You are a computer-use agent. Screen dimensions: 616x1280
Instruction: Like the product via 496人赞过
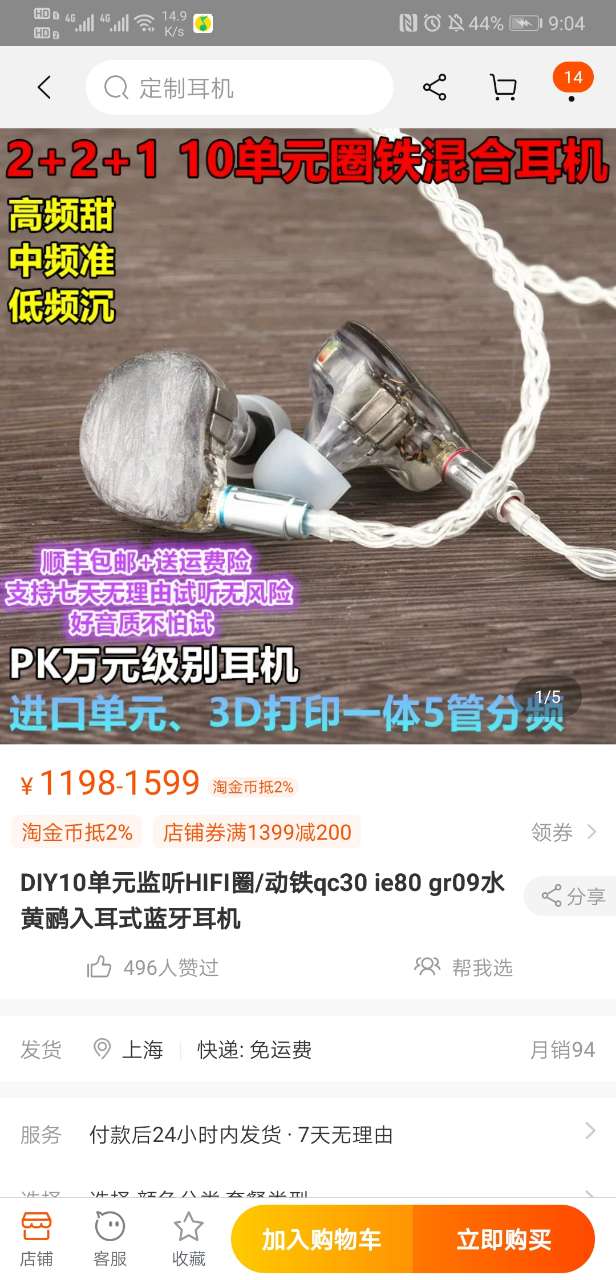[153, 967]
